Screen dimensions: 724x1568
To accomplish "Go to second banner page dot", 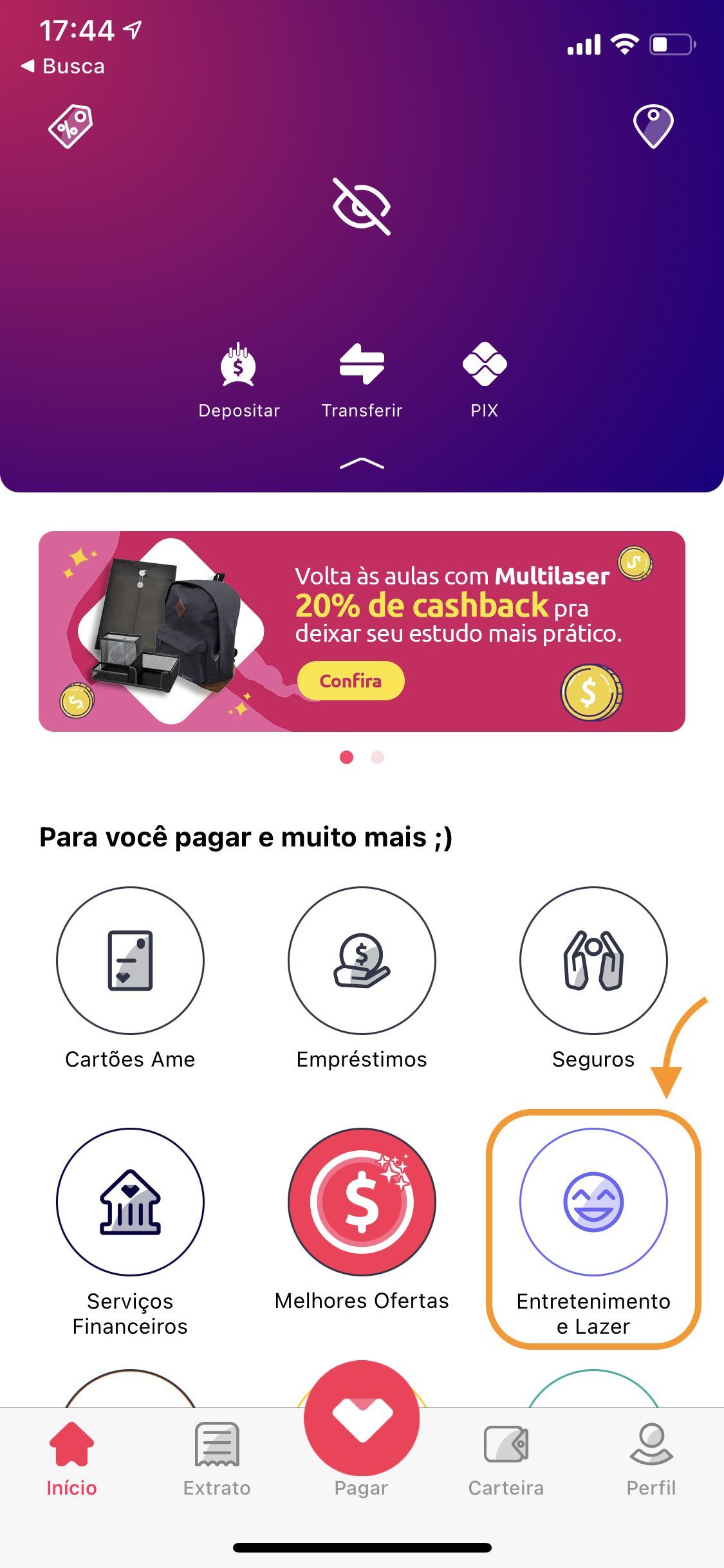I will [x=378, y=758].
